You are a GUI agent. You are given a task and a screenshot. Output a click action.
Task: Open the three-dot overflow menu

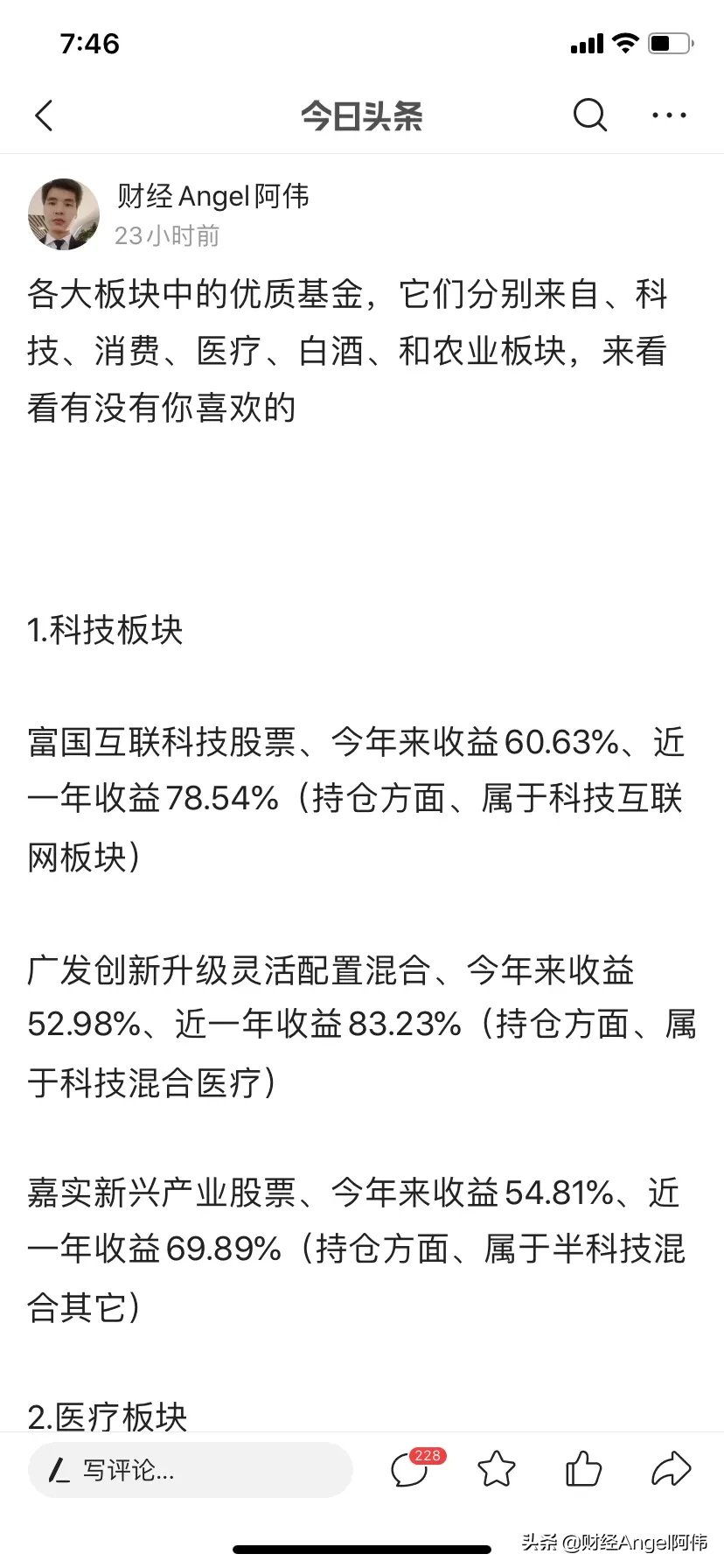(x=669, y=115)
